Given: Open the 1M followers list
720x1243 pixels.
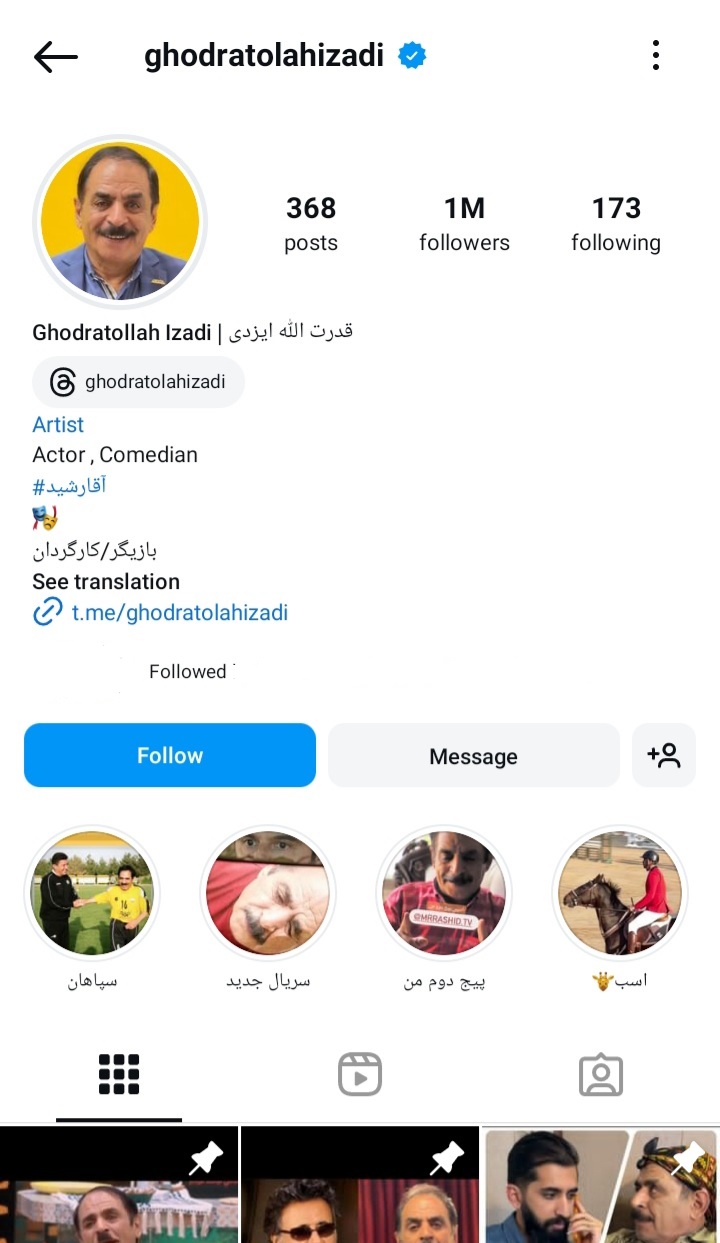Looking at the screenshot, I should [x=464, y=223].
